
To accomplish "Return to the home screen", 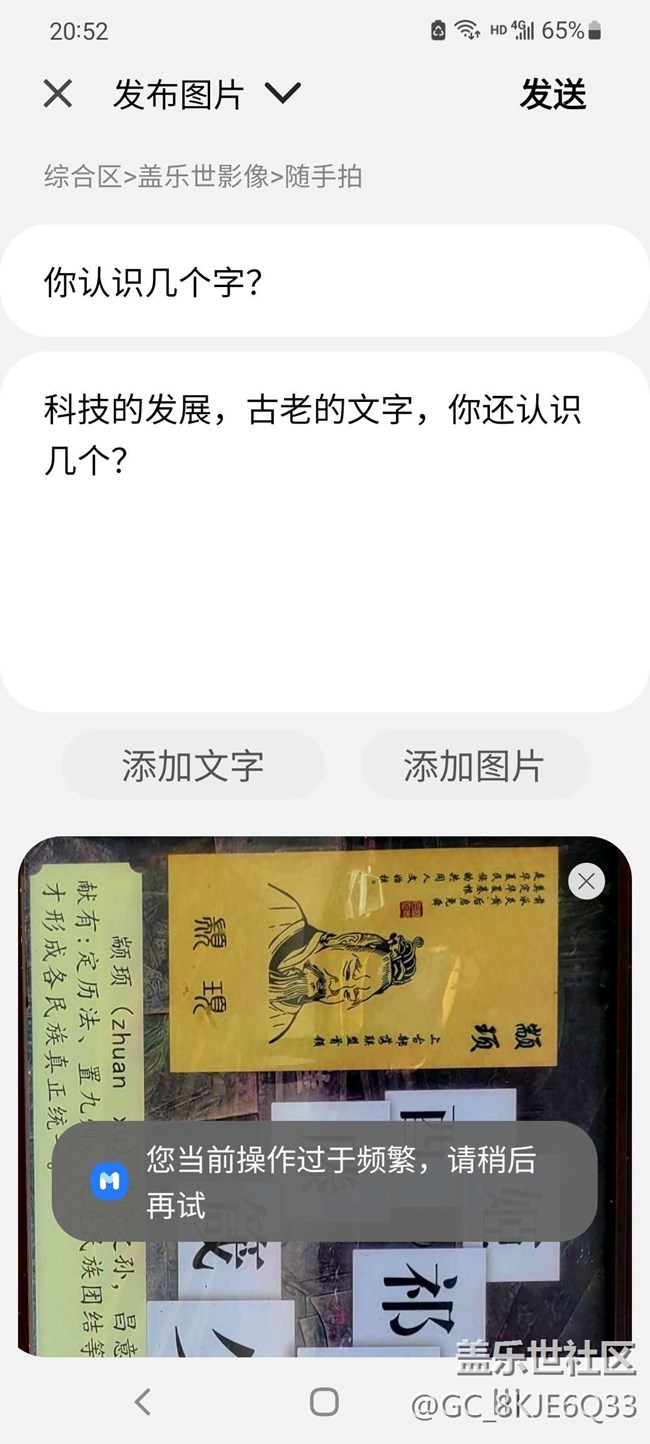I will [x=324, y=1402].
